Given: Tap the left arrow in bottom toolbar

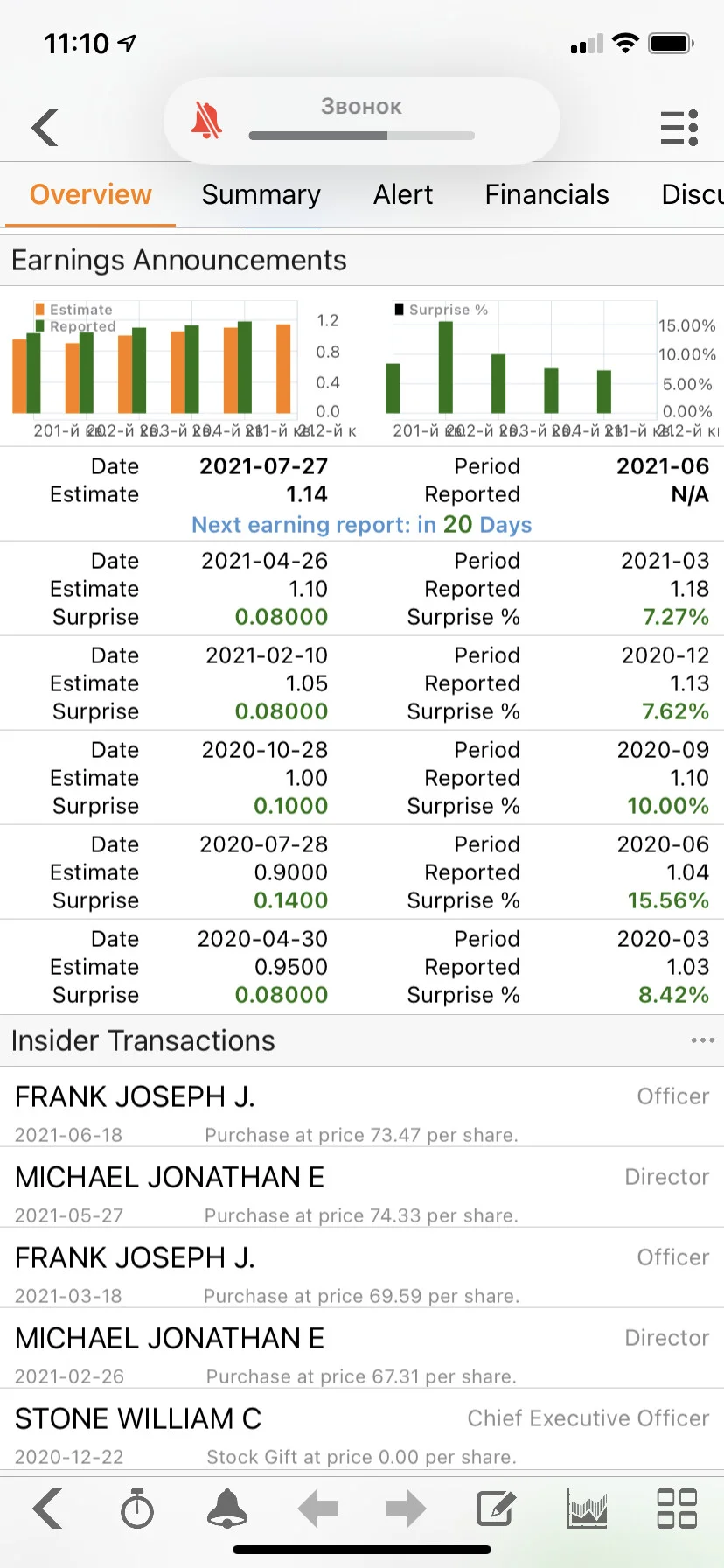Looking at the screenshot, I should [317, 1508].
